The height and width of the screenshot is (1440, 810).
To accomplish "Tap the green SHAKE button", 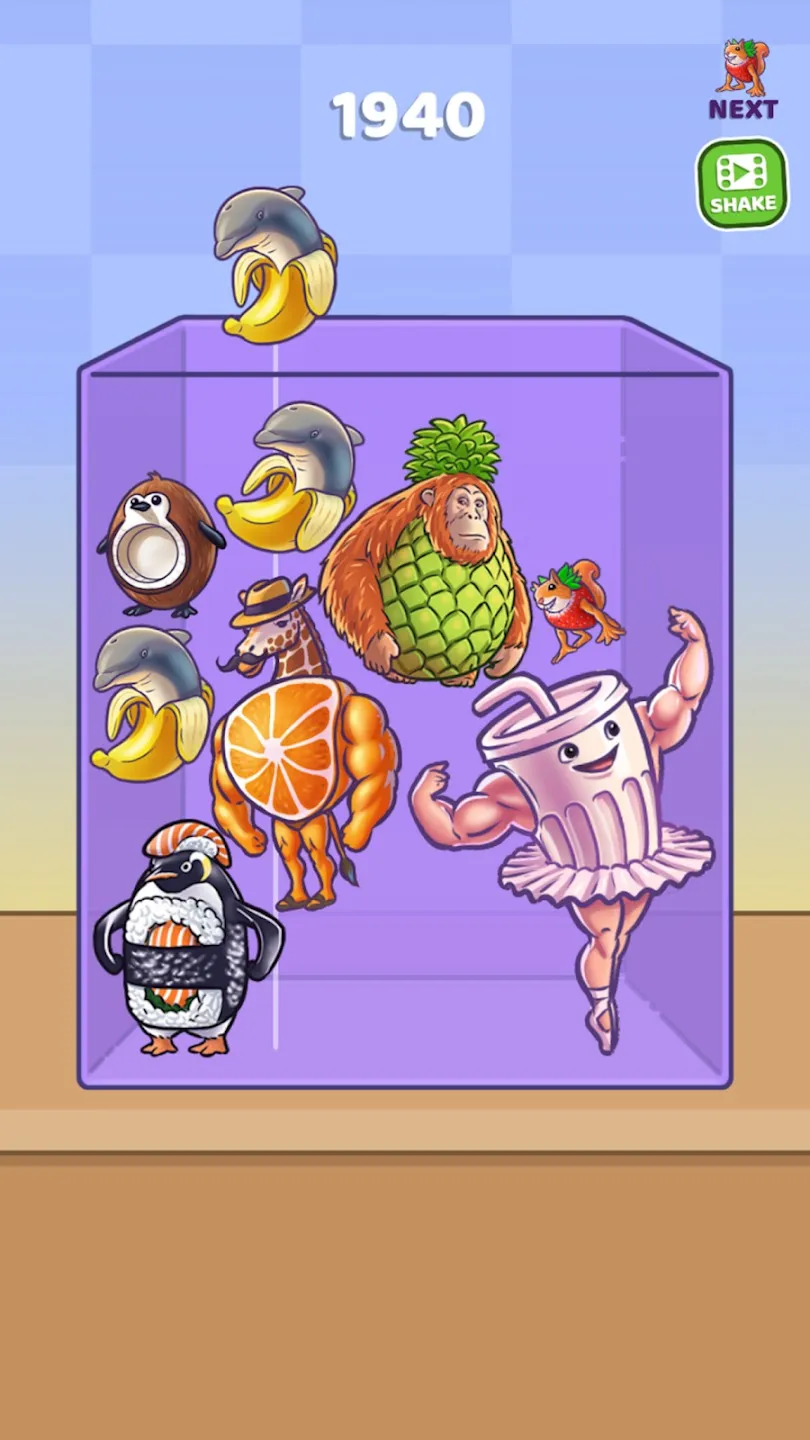I will [742, 184].
